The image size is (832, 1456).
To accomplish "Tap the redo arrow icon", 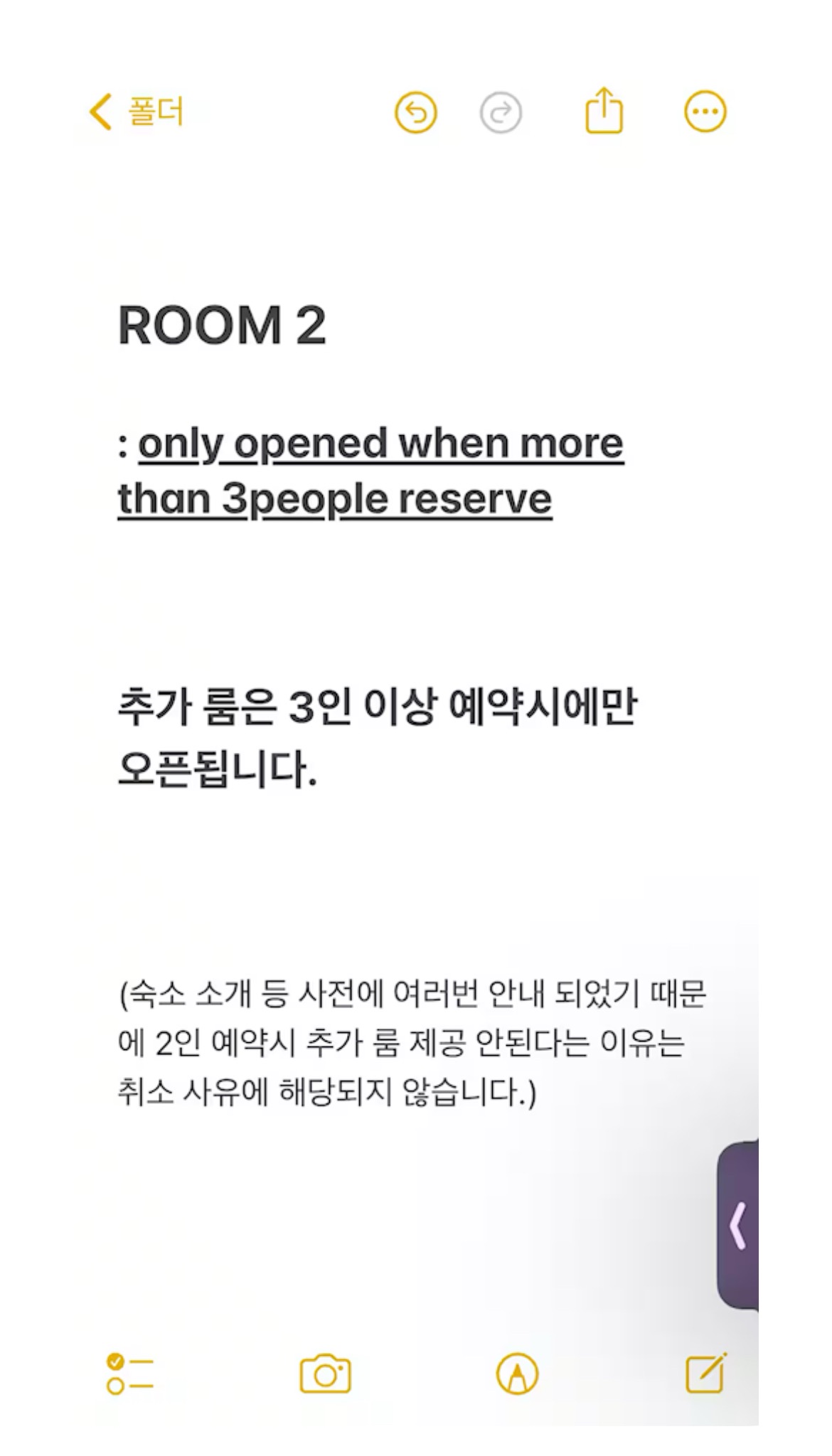I will (501, 112).
